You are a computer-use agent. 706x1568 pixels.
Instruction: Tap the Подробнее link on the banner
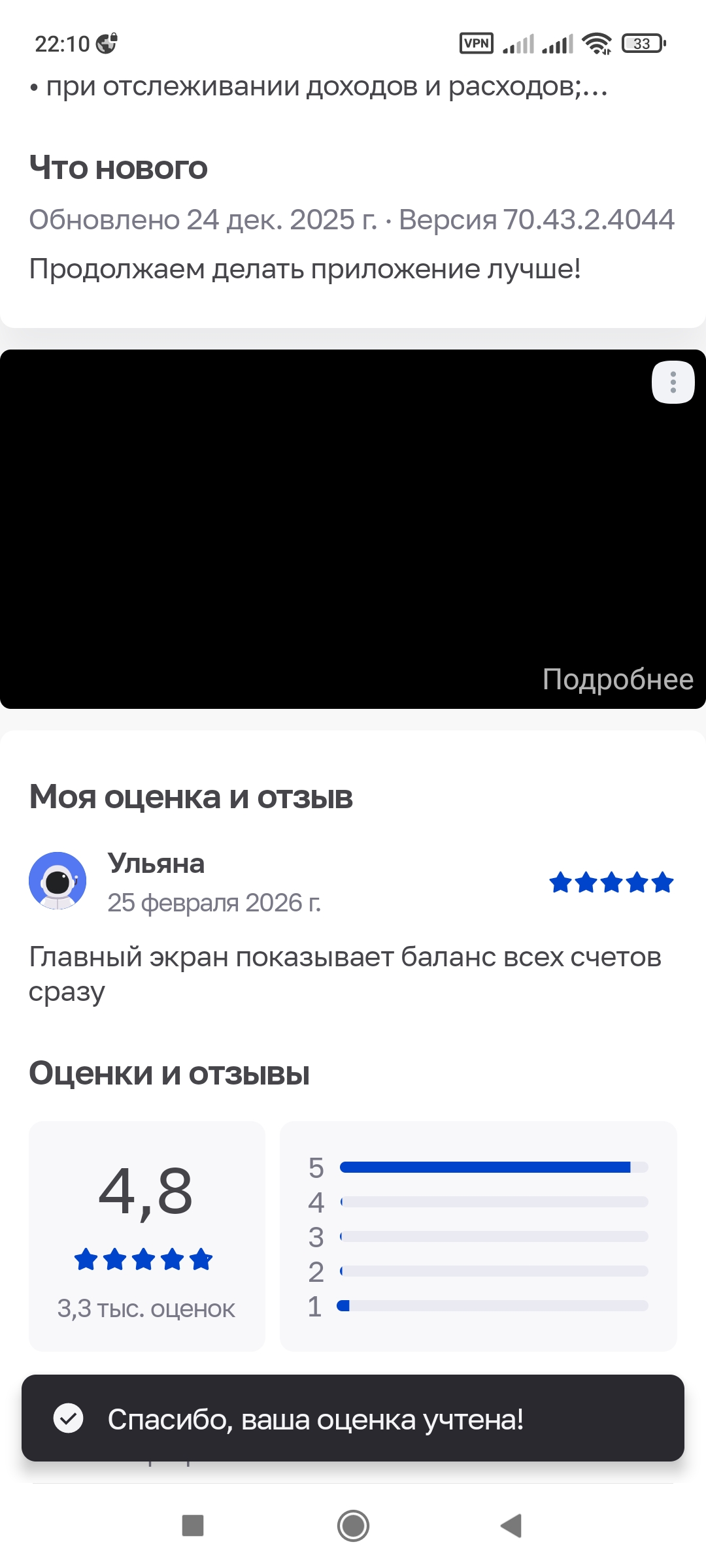coord(617,679)
